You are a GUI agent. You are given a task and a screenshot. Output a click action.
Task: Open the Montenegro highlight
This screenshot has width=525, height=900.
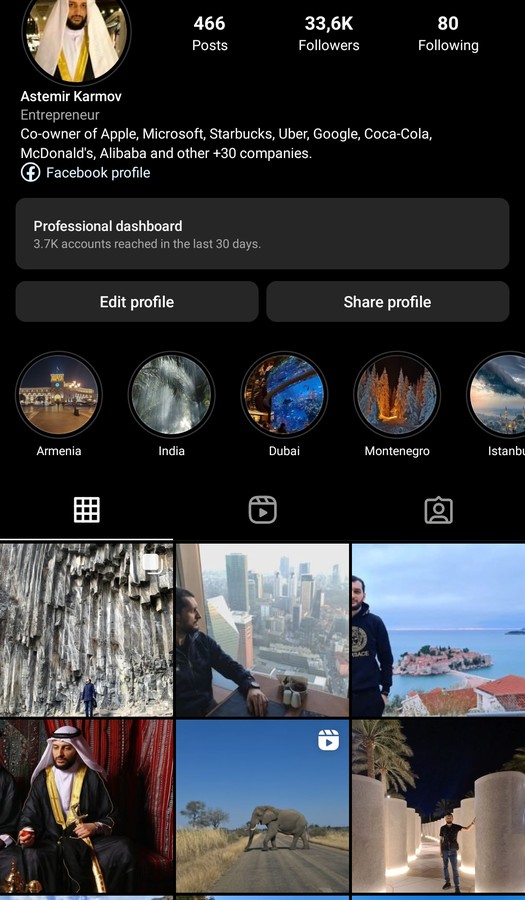point(397,395)
